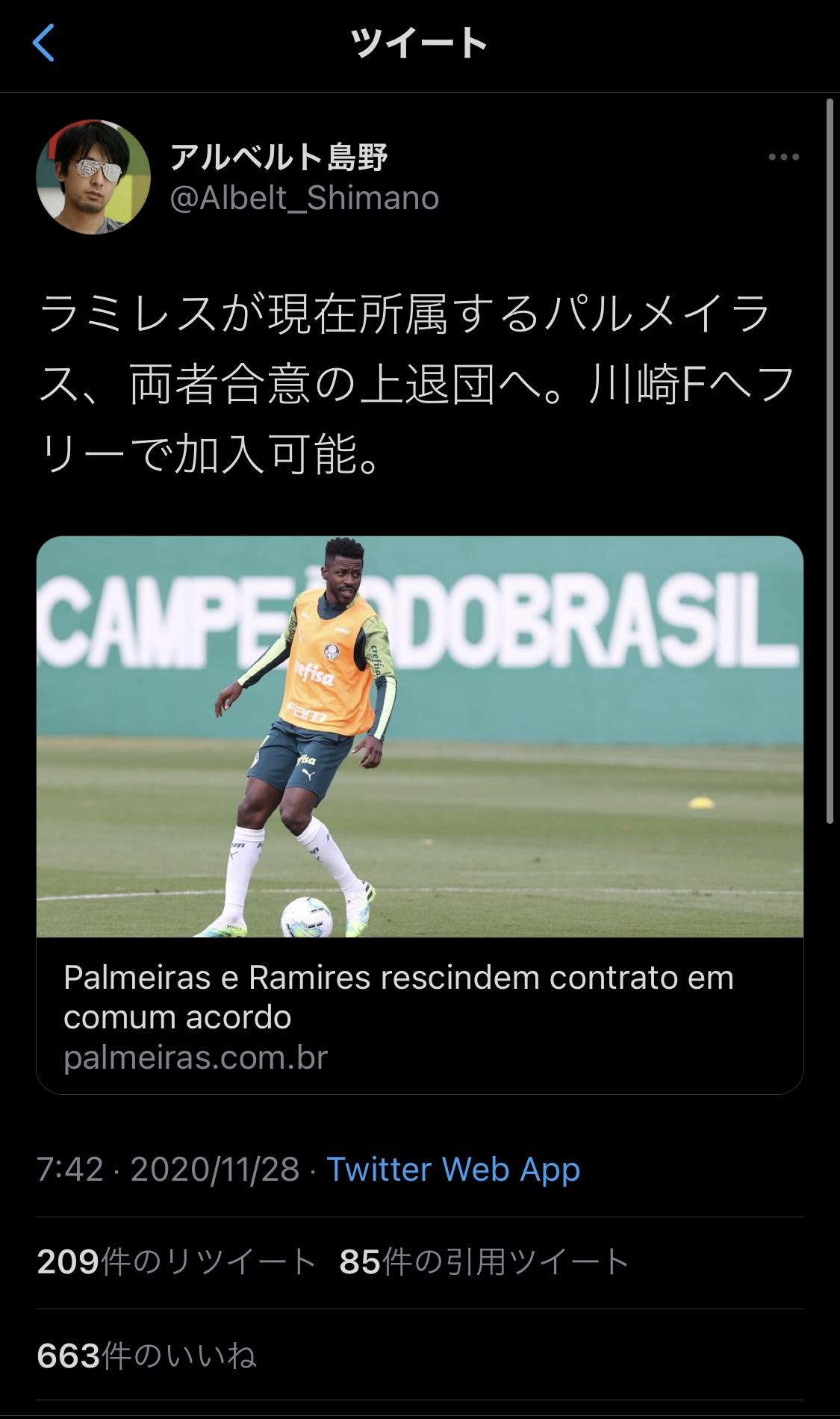Screen dimensions: 840x1419
Task: View the 209 retweets list
Action: (177, 1261)
